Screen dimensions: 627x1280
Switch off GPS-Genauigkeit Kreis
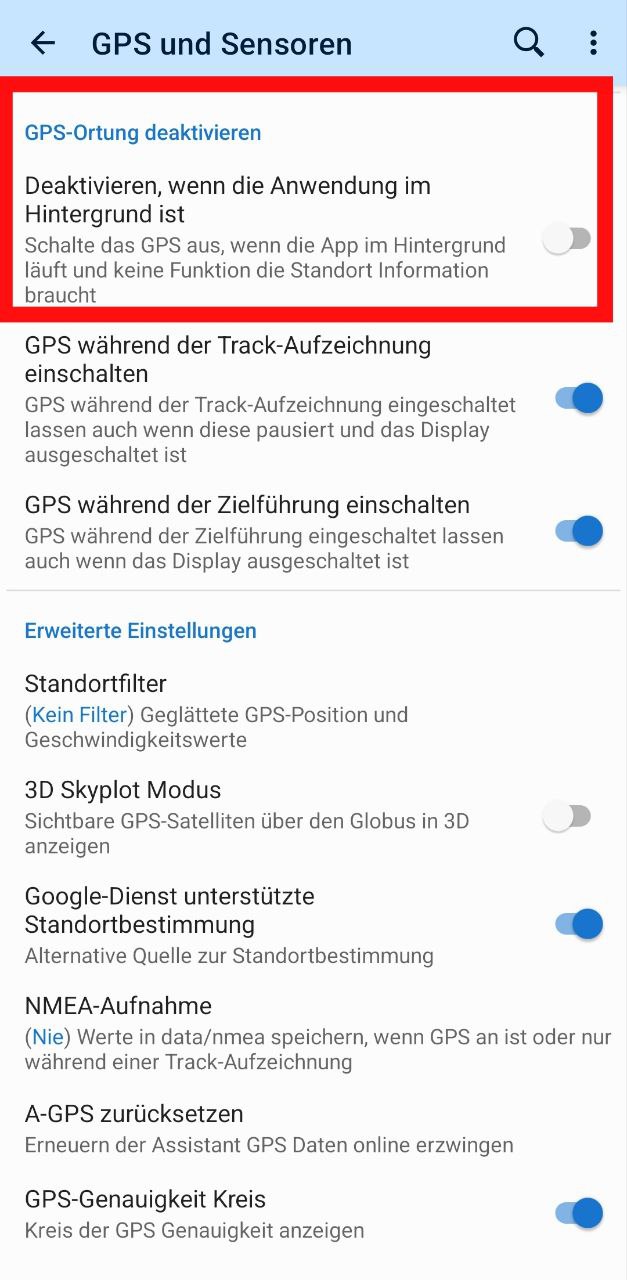[x=579, y=1213]
